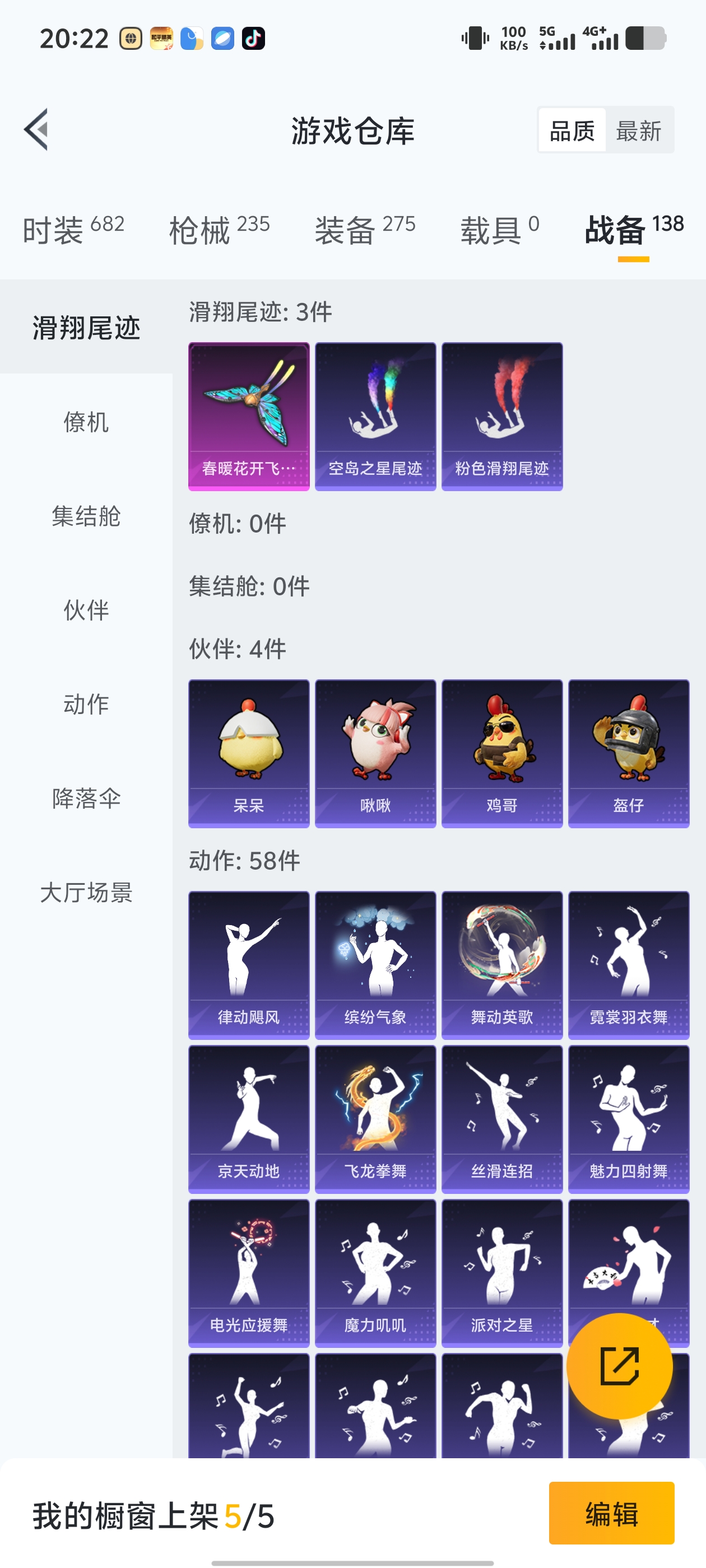This screenshot has height=1568, width=706.
Task: Tap the yellow share floating icon
Action: pos(620,1365)
